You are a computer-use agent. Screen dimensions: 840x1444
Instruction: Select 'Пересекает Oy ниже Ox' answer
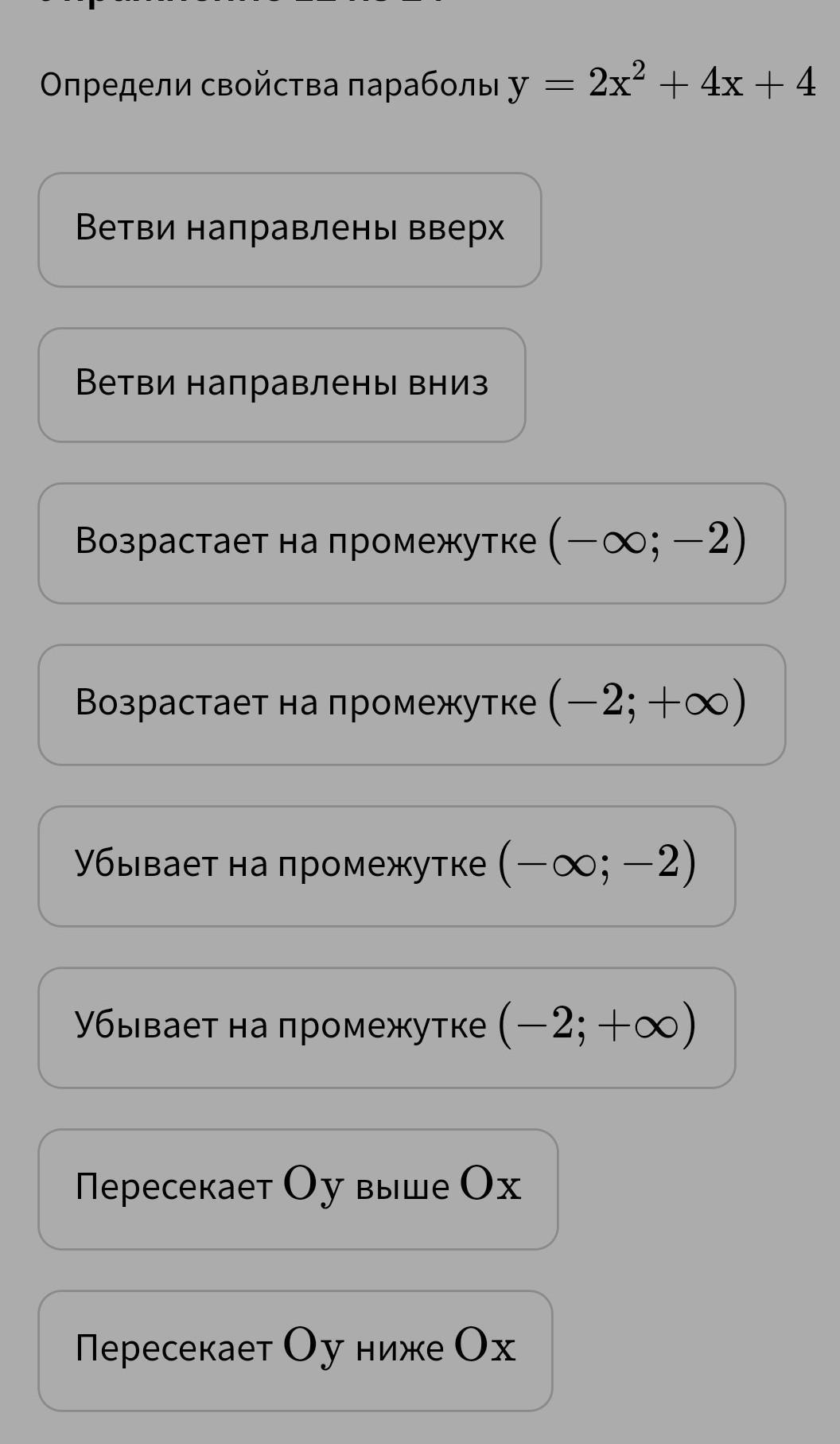pyautogui.click(x=295, y=1351)
